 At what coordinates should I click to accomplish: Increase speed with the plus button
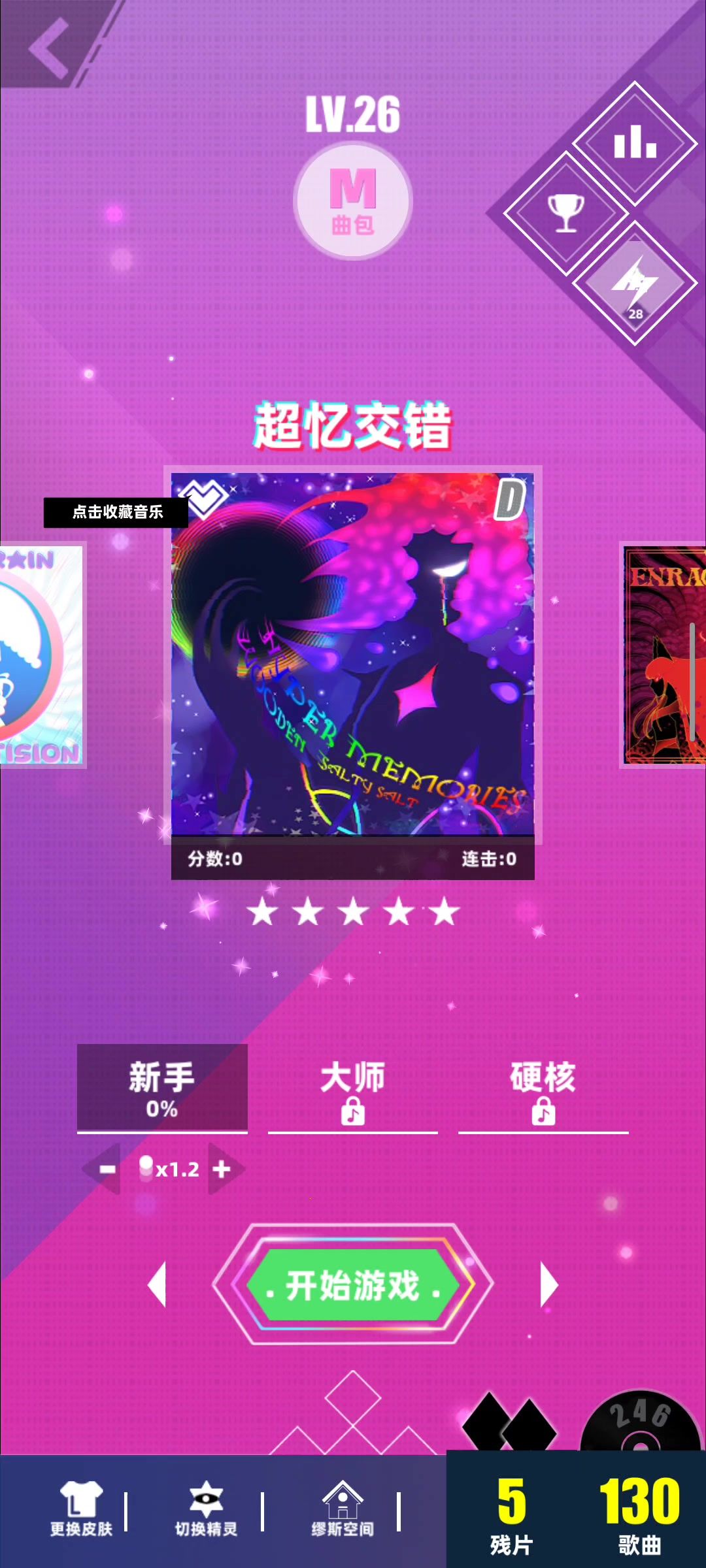tap(223, 1169)
